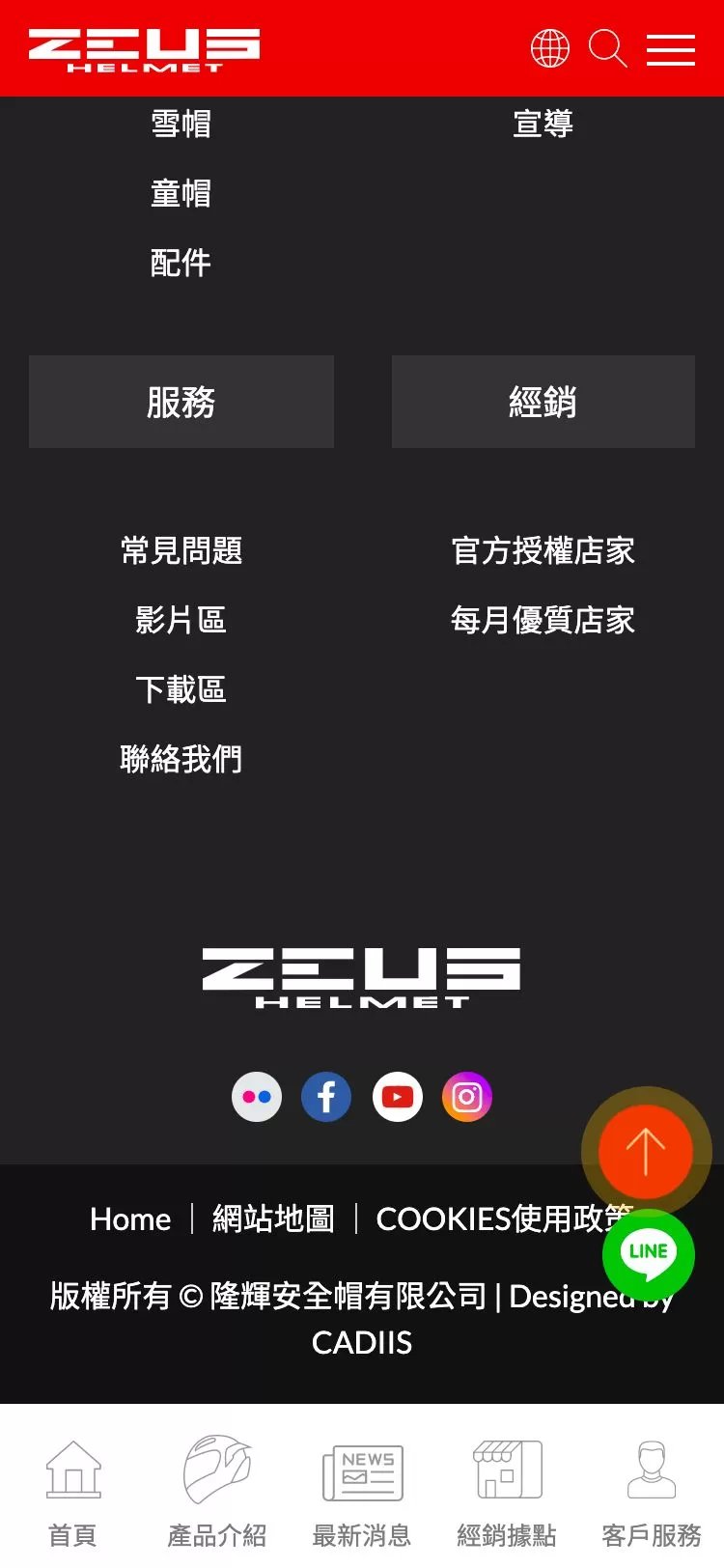The width and height of the screenshot is (724, 1568).
Task: Open the search icon in header
Action: click(x=607, y=48)
